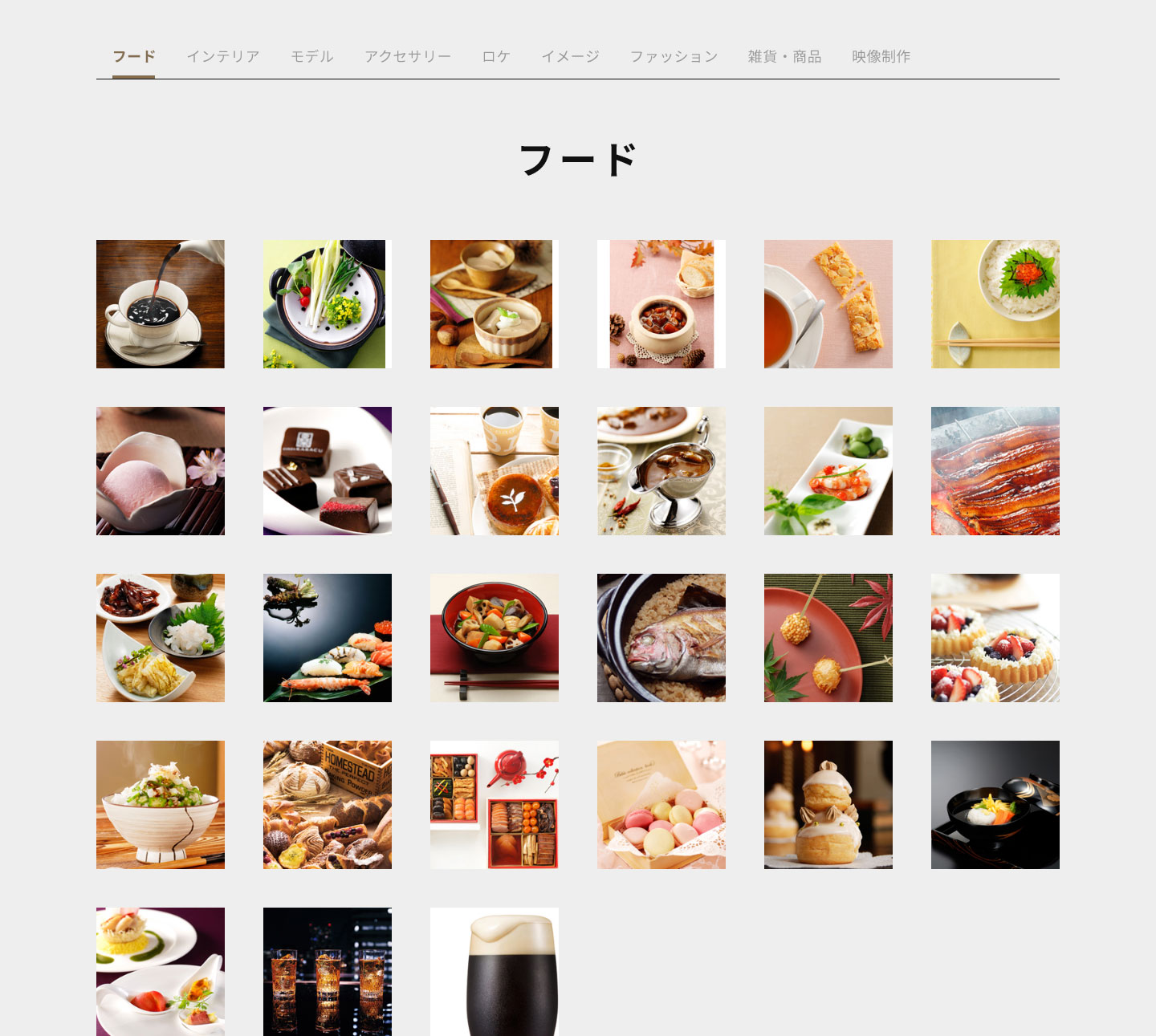
Task: View the cream puff tower photo
Action: point(828,805)
